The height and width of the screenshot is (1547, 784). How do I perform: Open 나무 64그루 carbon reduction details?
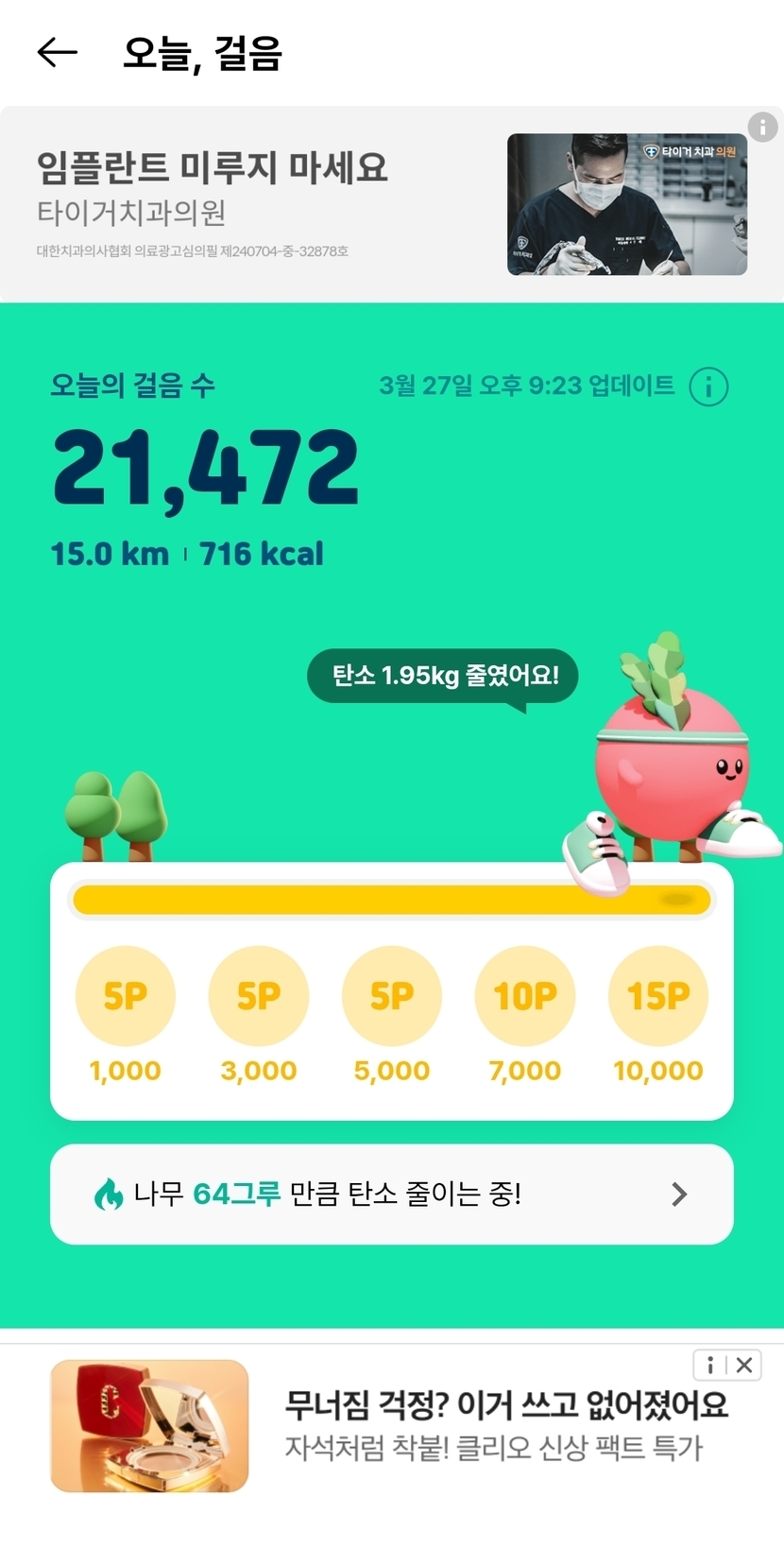point(392,1195)
